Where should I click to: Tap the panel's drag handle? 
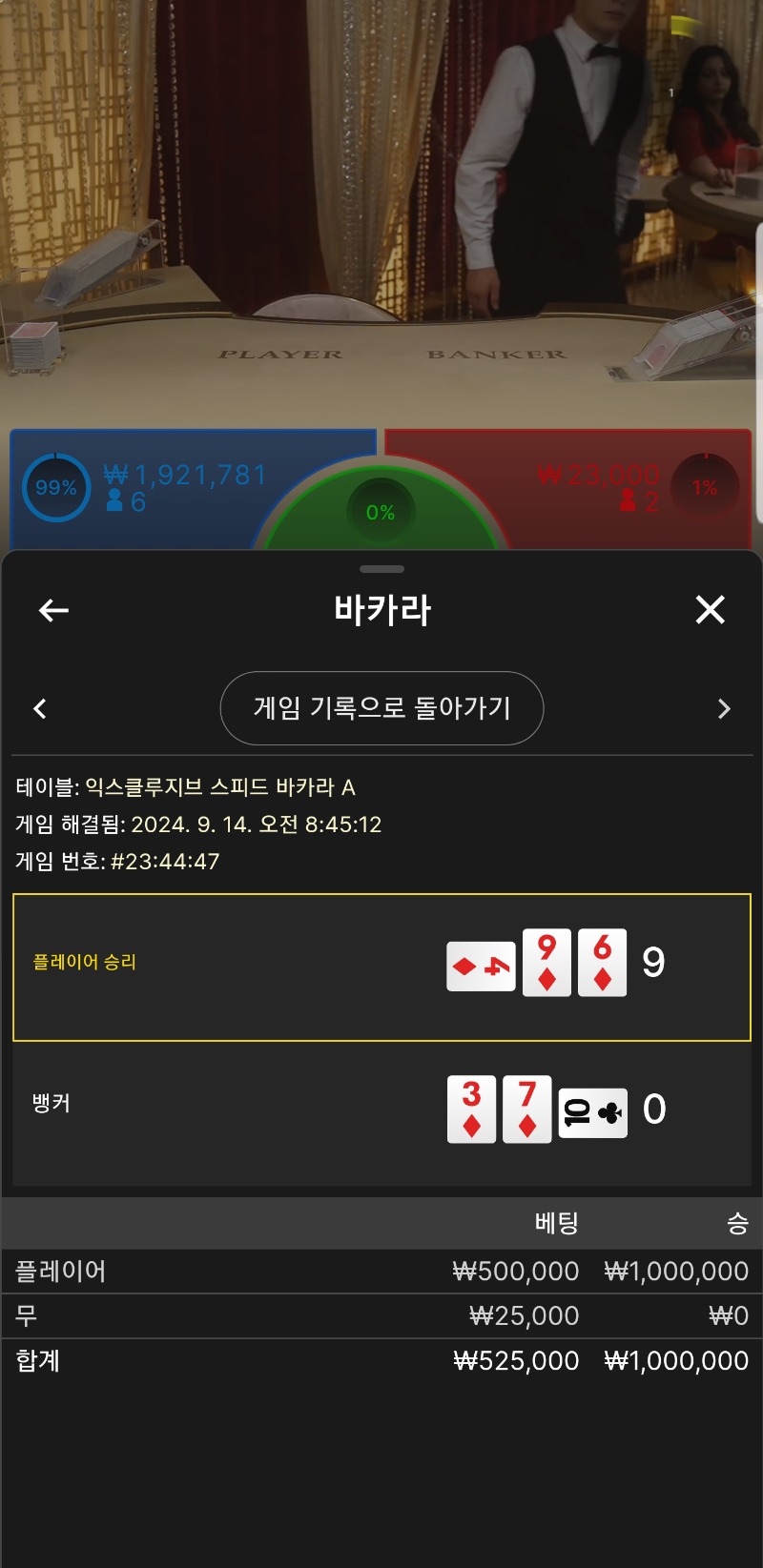[x=382, y=569]
